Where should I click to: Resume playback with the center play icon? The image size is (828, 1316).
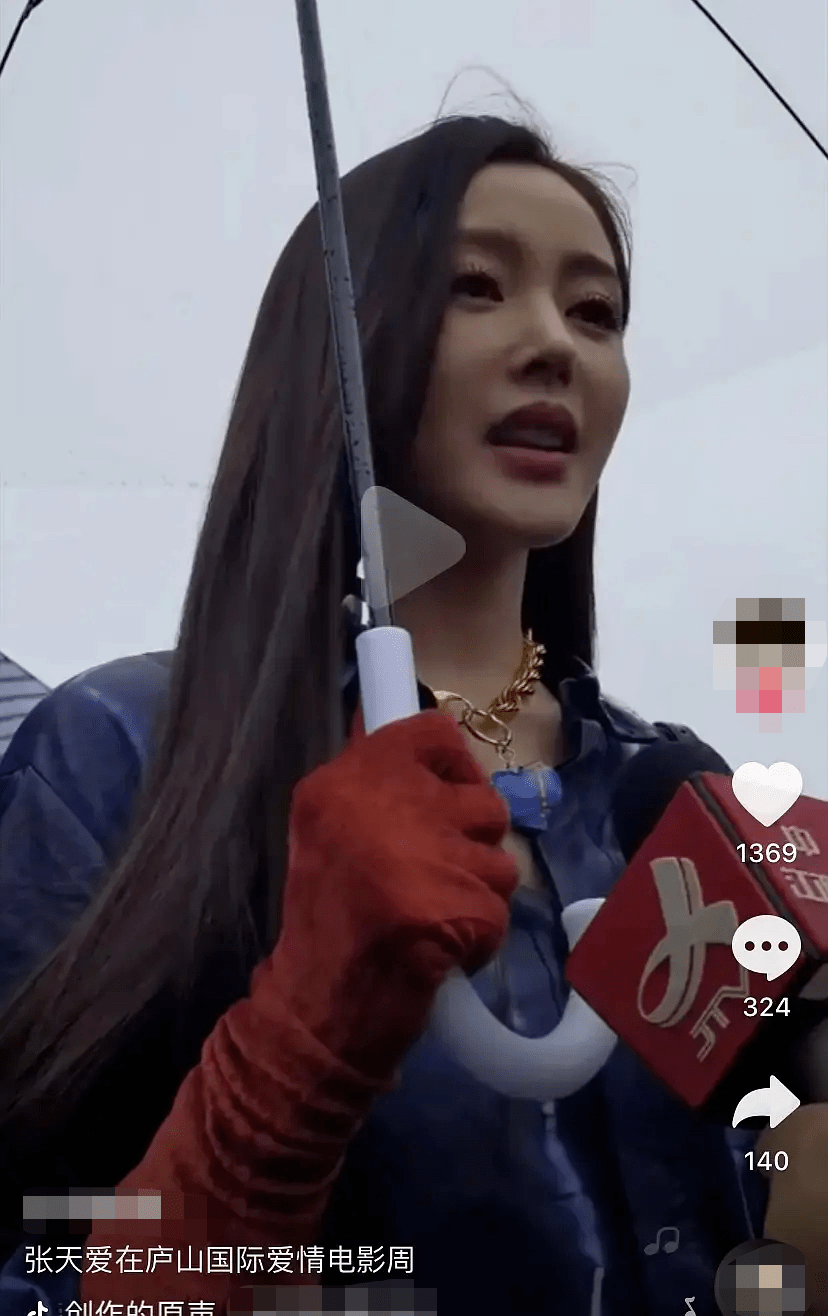tap(414, 543)
